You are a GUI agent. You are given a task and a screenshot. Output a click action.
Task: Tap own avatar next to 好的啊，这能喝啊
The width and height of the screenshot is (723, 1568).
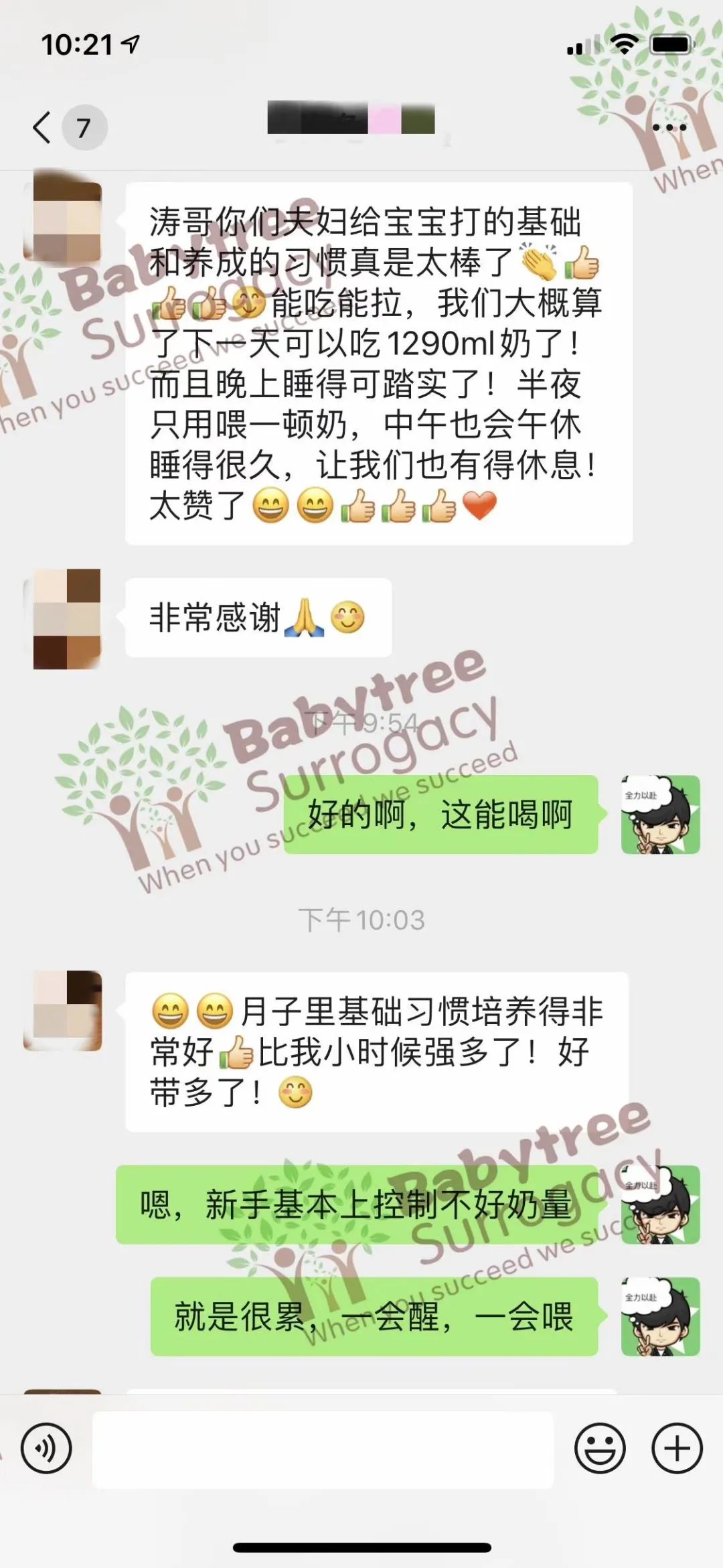click(660, 814)
